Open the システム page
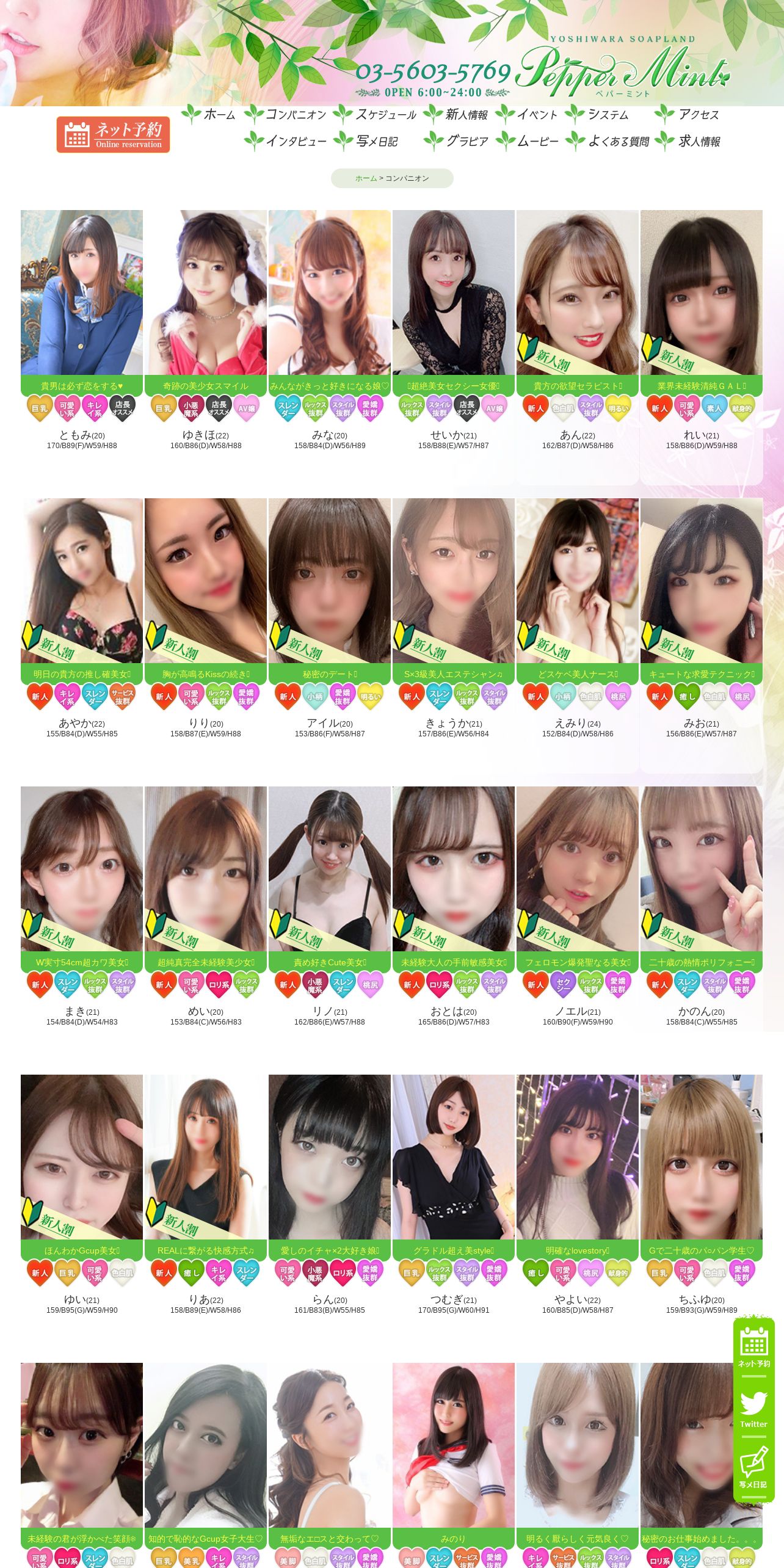Image resolution: width=784 pixels, height=1568 pixels. 598,114
